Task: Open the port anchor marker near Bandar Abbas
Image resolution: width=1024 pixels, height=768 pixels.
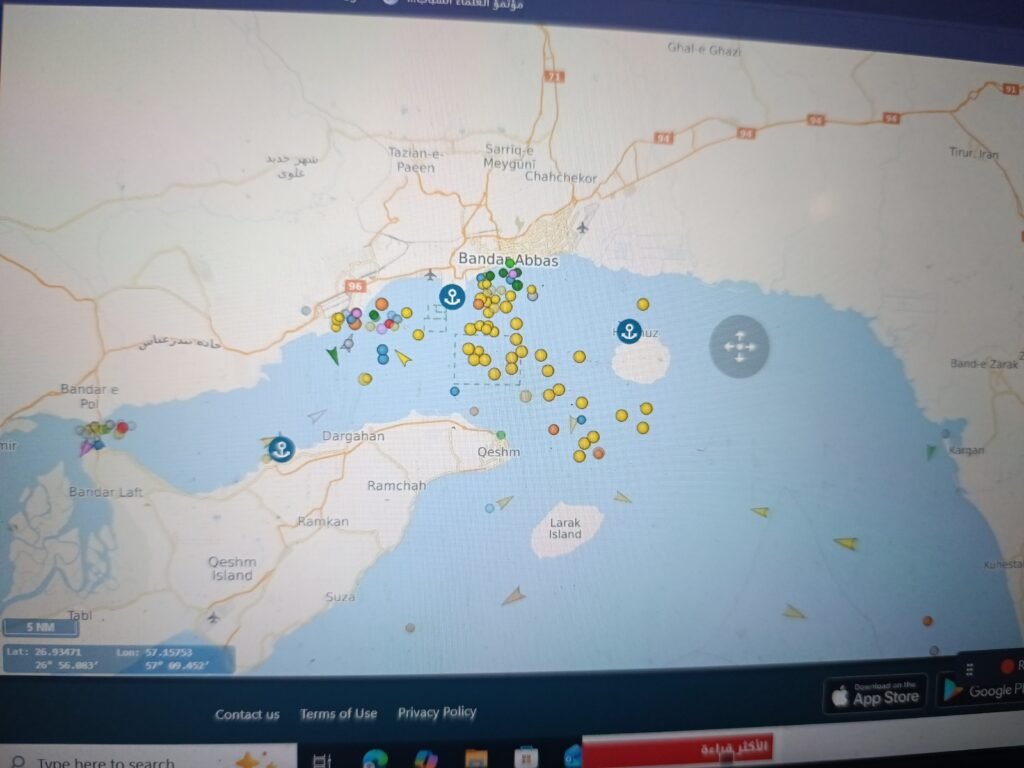Action: (452, 297)
